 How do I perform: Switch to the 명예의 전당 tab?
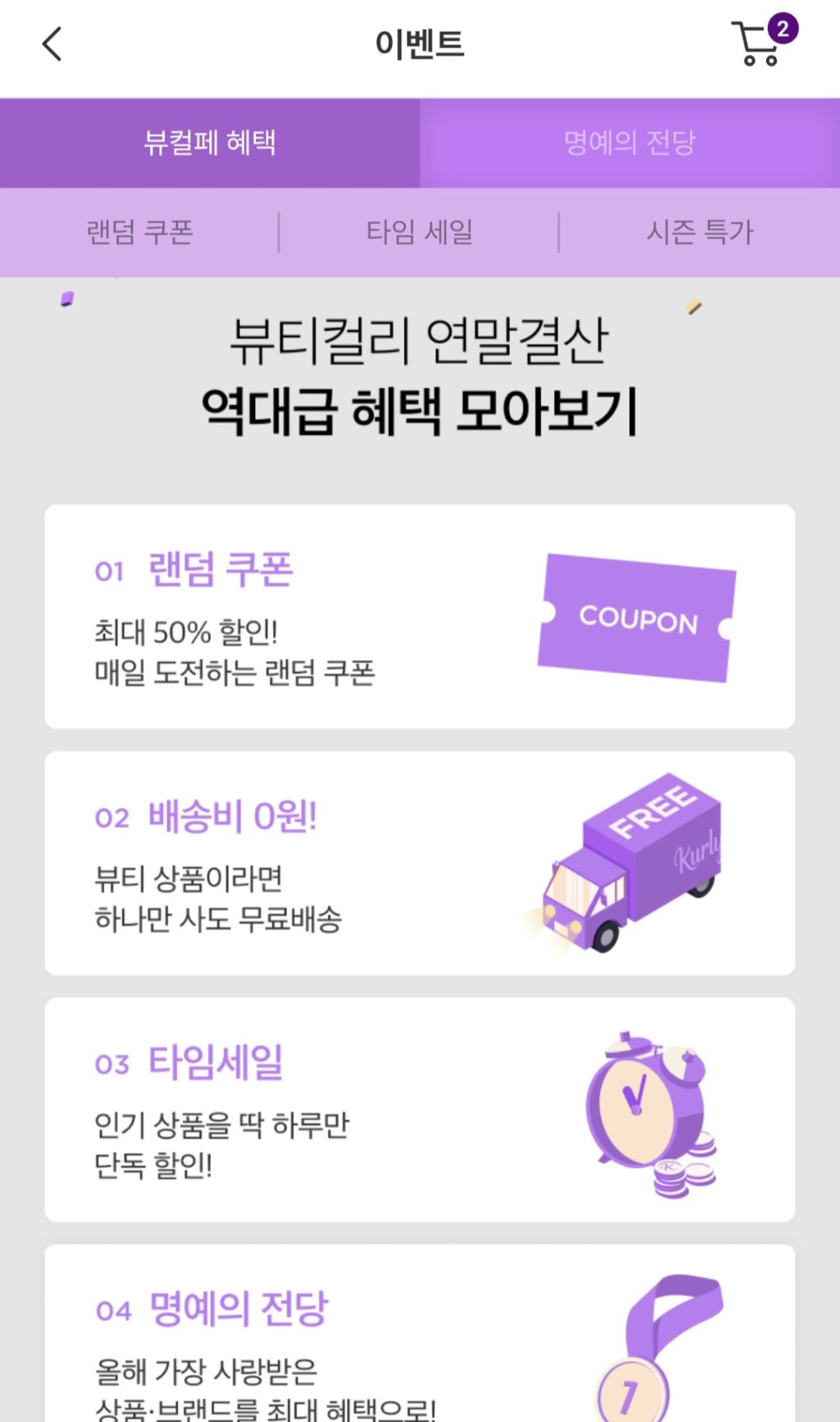630,142
